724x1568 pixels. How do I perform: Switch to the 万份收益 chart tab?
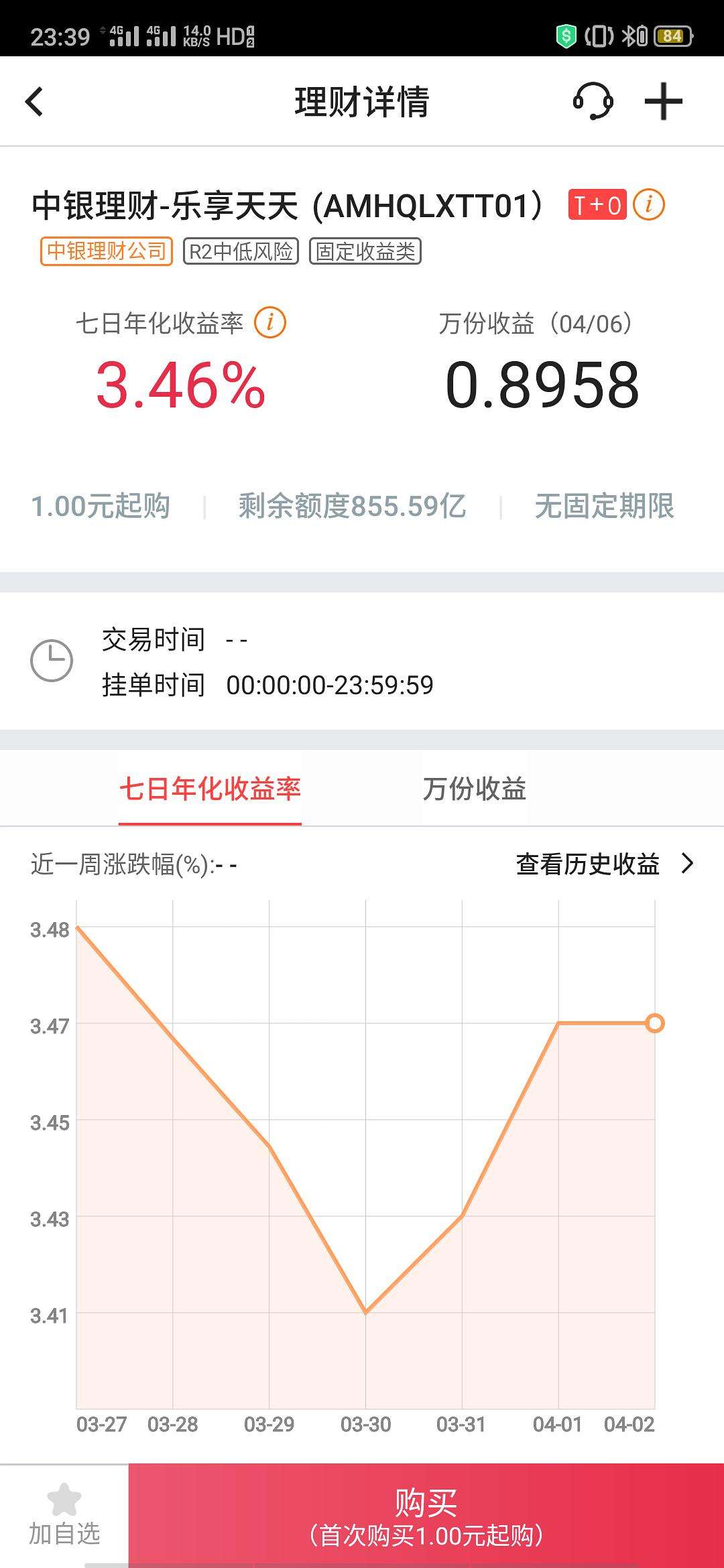pos(474,789)
